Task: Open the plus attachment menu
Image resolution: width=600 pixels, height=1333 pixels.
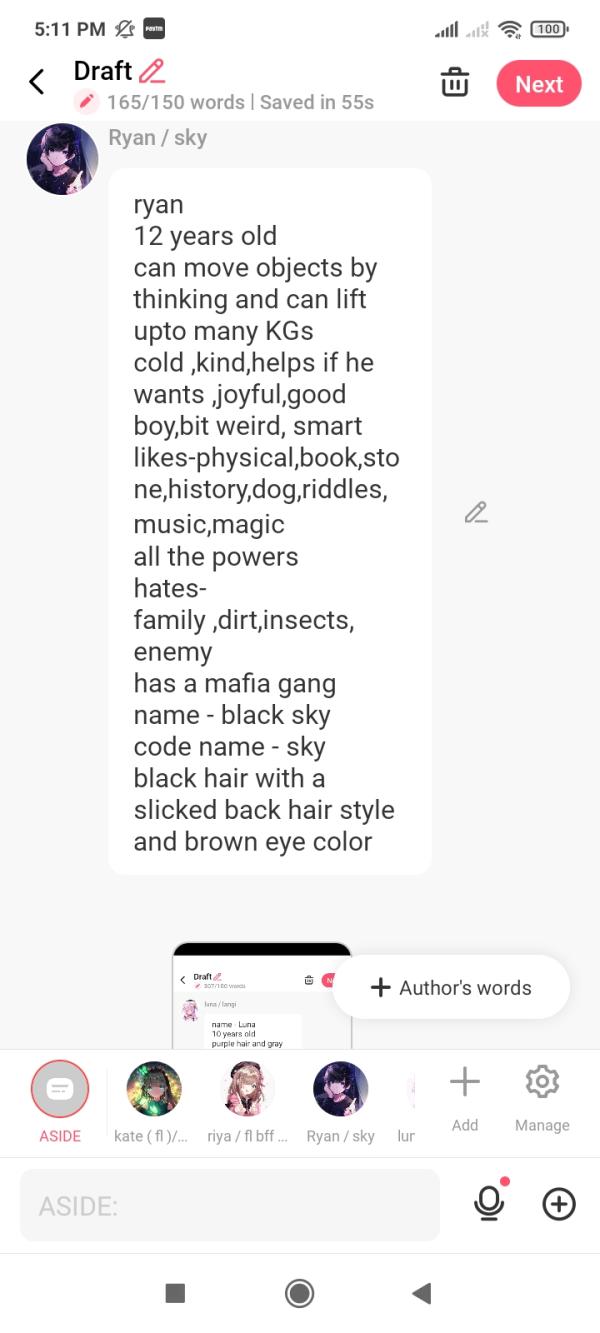Action: tap(559, 1204)
